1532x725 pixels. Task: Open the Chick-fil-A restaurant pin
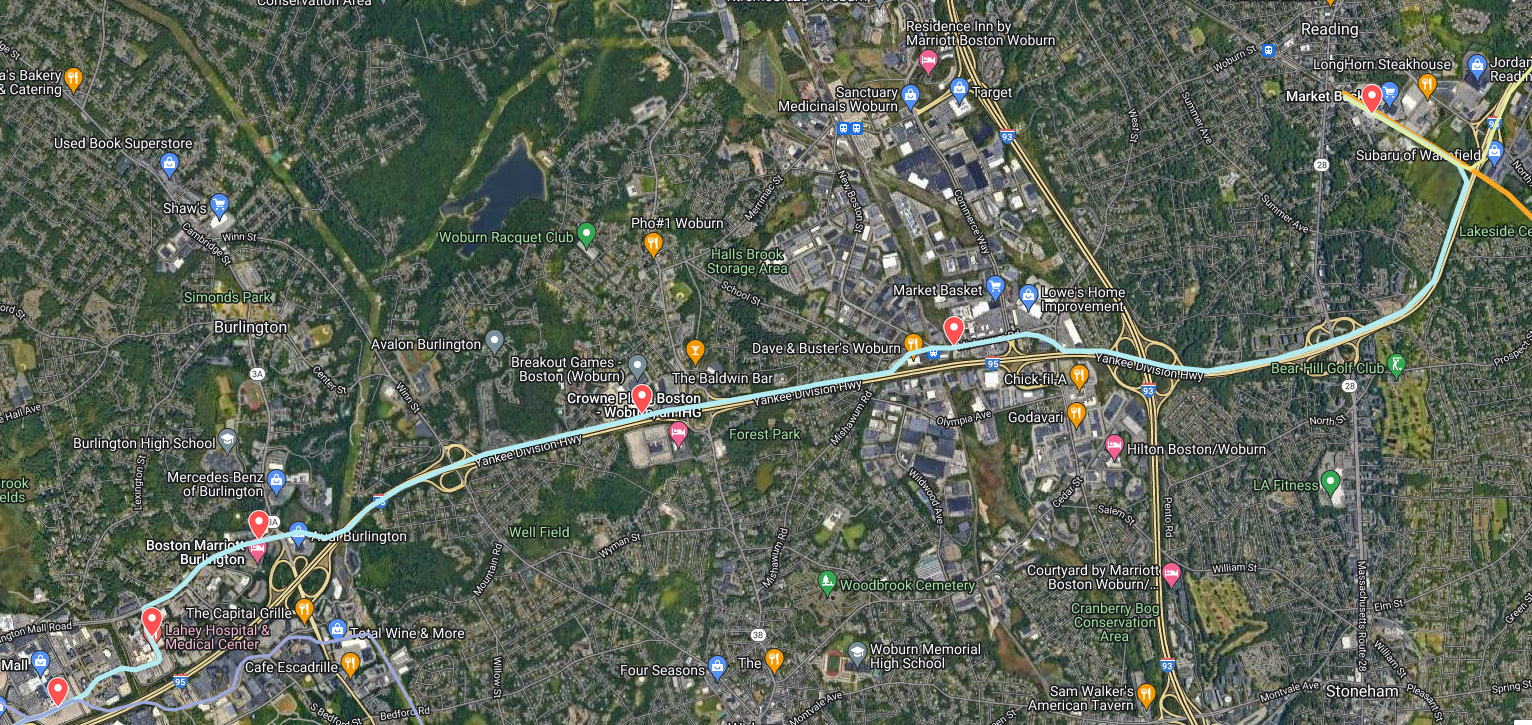point(1079,377)
